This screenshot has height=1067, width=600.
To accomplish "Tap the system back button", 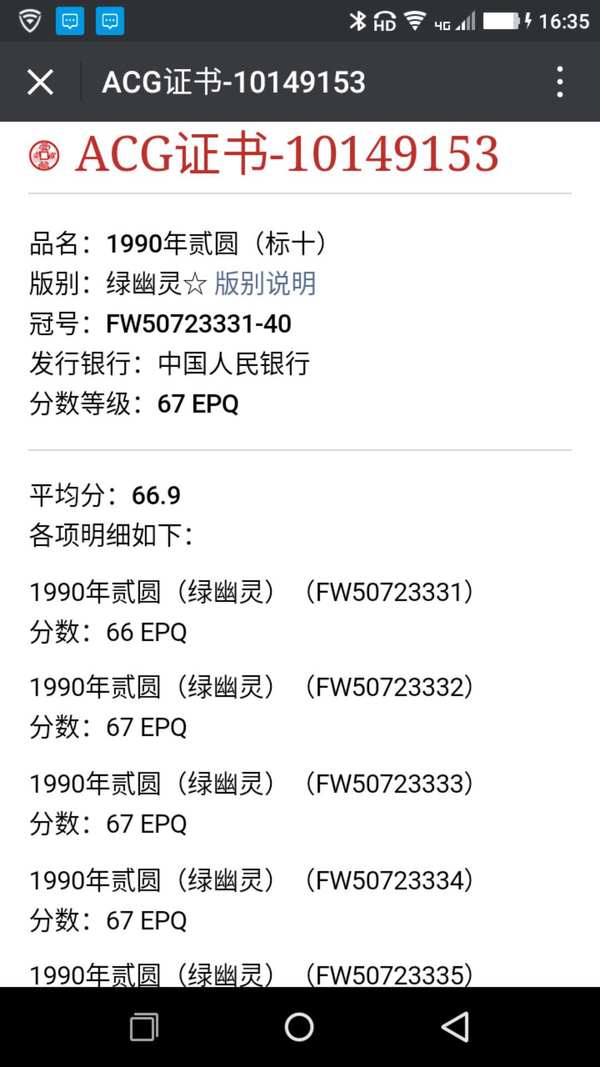I will pyautogui.click(x=455, y=1026).
